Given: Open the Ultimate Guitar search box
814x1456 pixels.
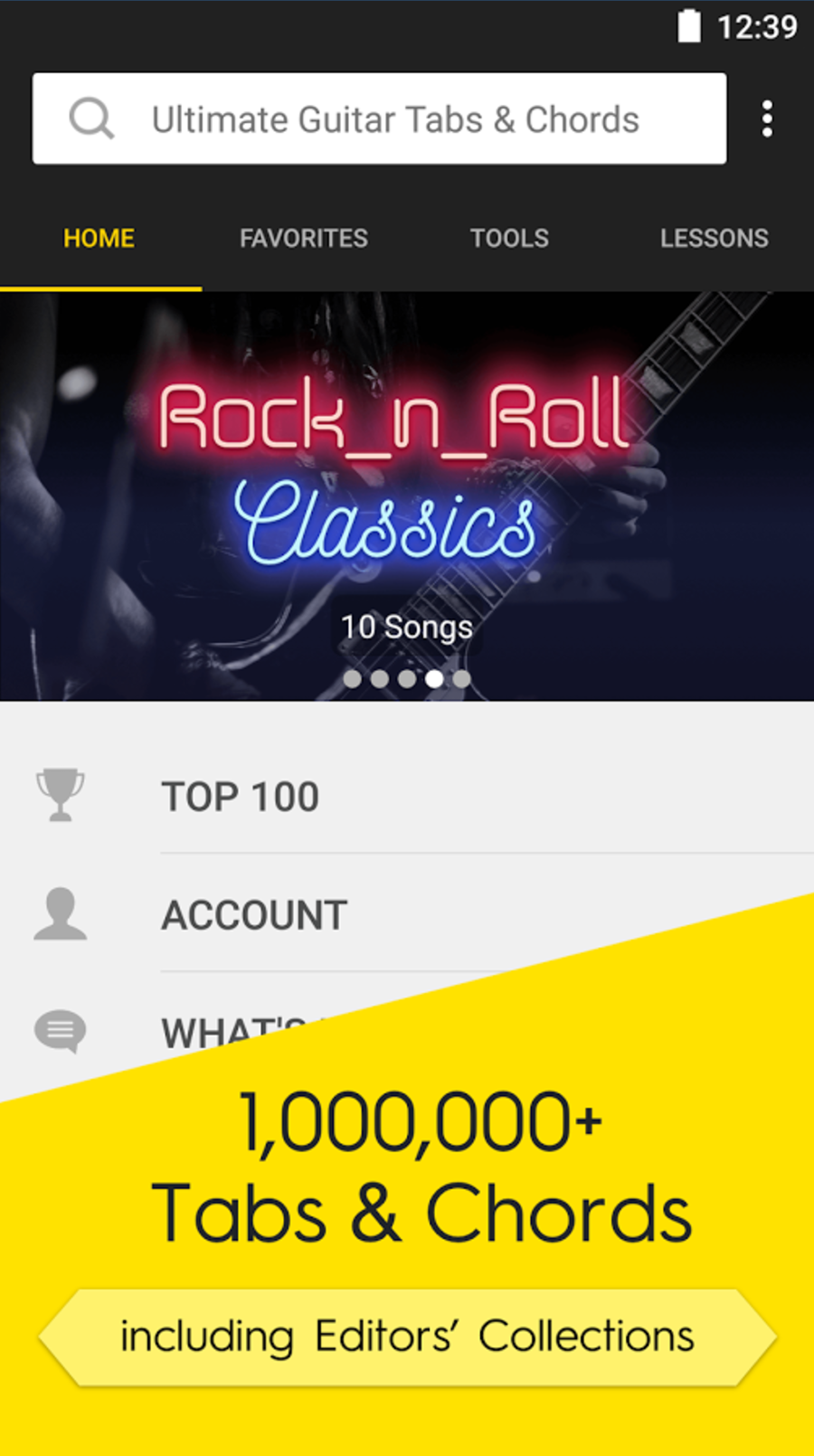Looking at the screenshot, I should click(x=379, y=118).
